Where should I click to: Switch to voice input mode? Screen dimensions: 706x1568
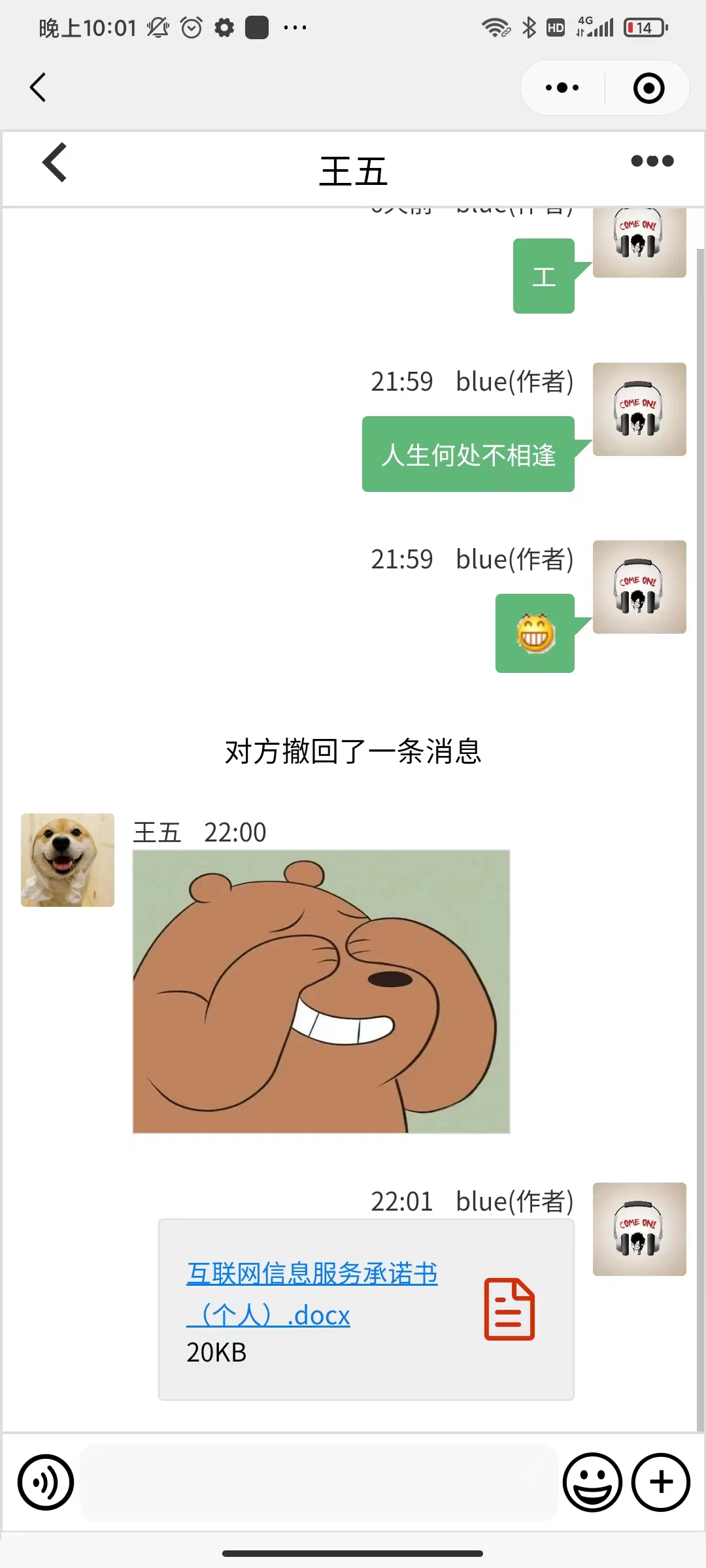pos(46,1482)
